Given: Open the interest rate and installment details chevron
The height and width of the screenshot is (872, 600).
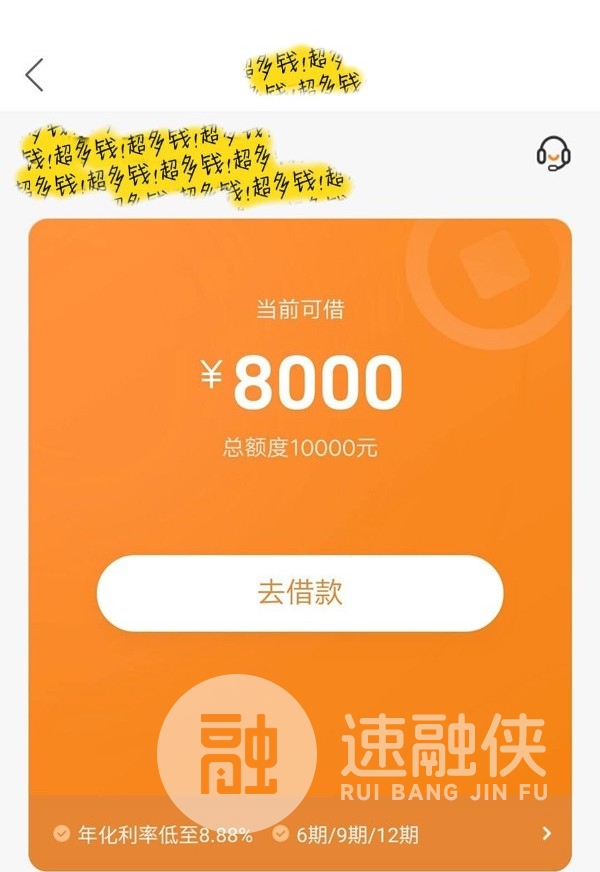Looking at the screenshot, I should (x=546, y=833).
